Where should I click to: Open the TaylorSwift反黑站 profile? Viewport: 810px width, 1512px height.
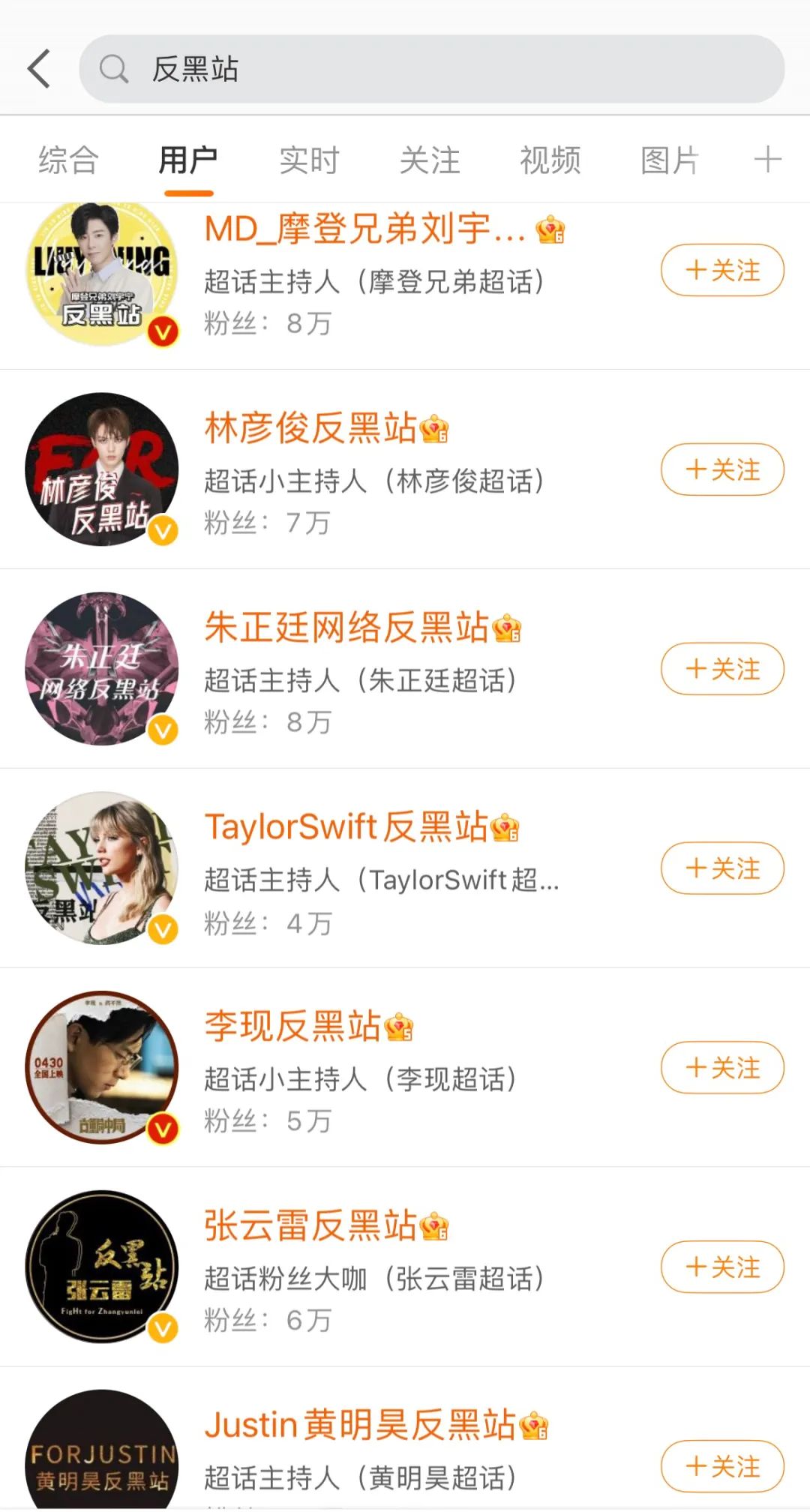346,827
